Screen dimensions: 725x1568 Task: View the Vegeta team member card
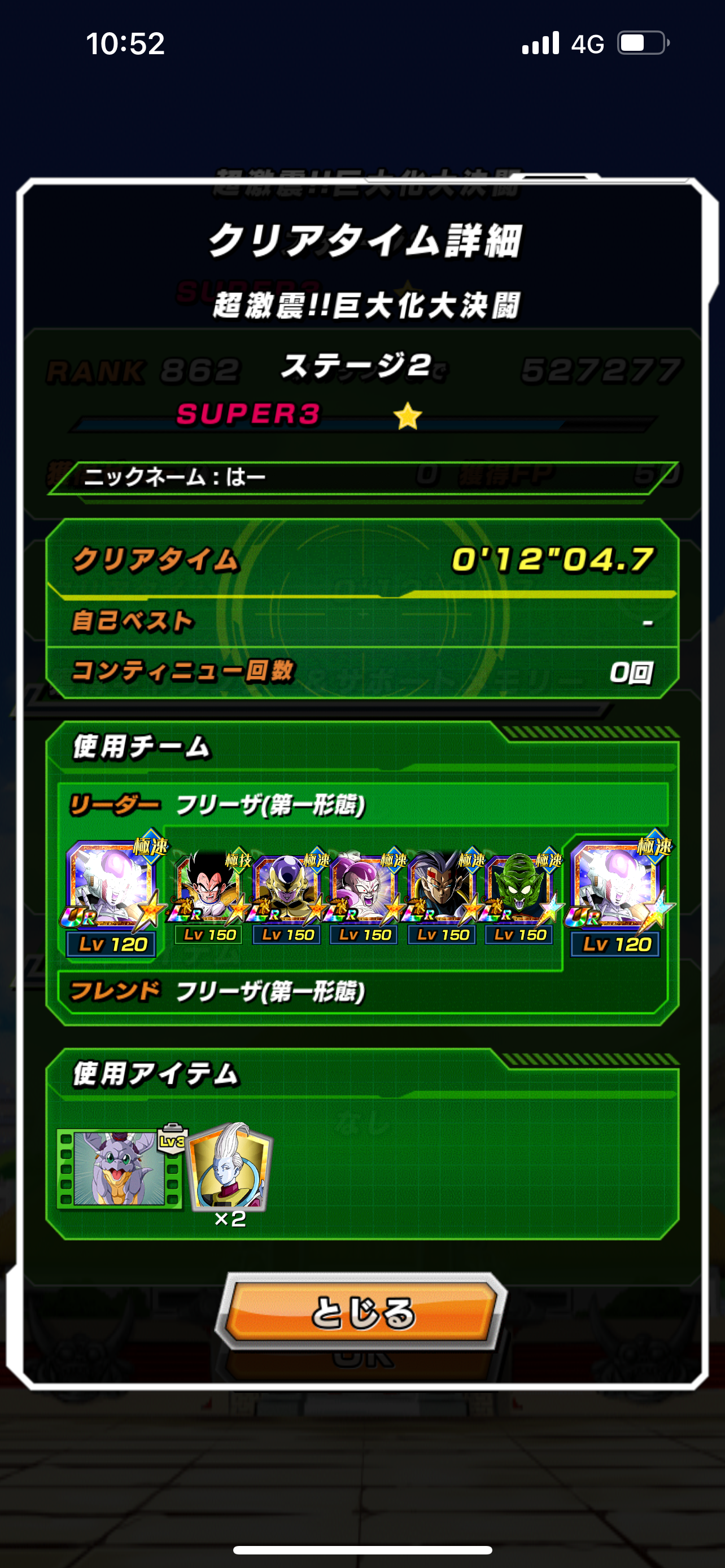[208, 892]
